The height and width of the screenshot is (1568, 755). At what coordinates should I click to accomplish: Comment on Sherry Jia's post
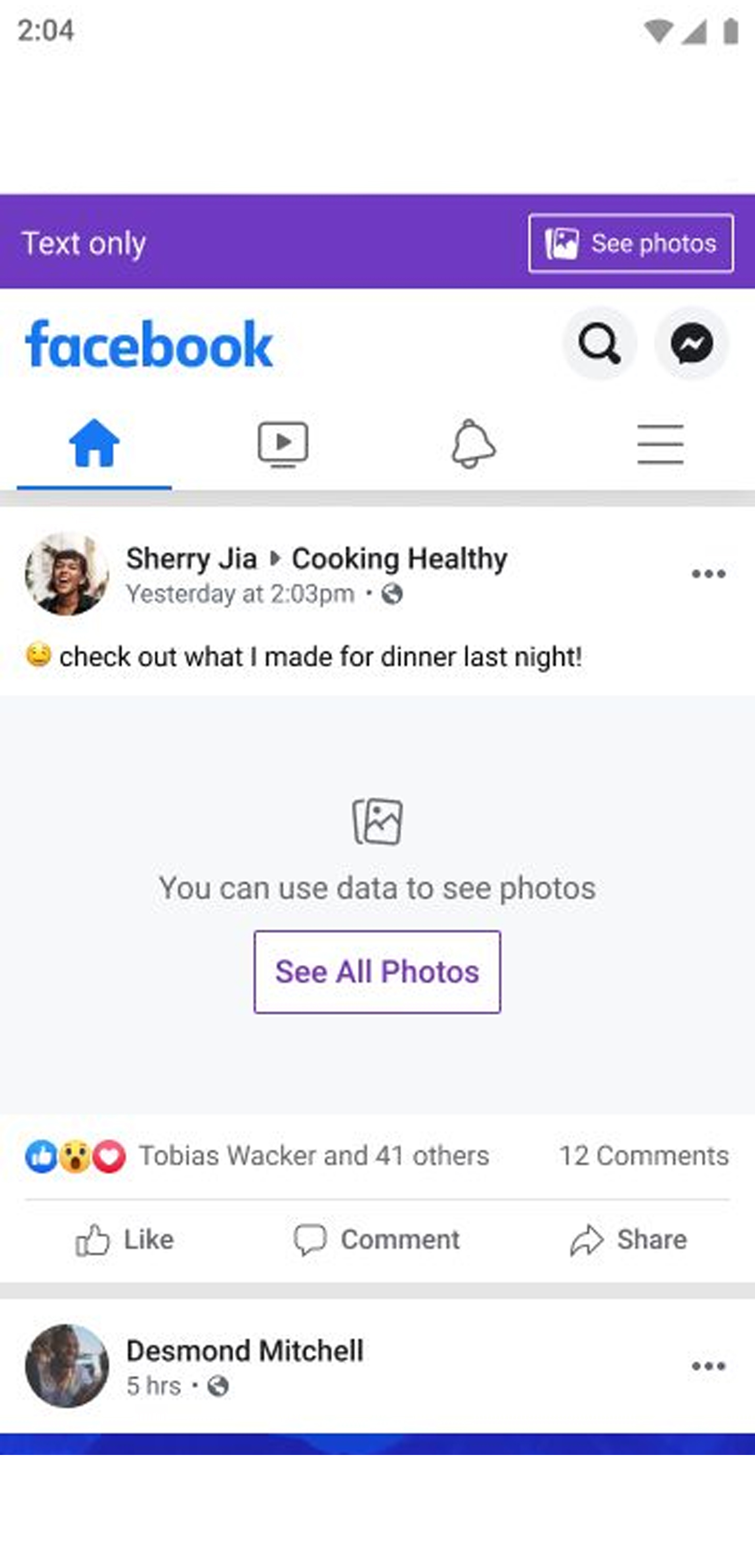coord(377,1239)
